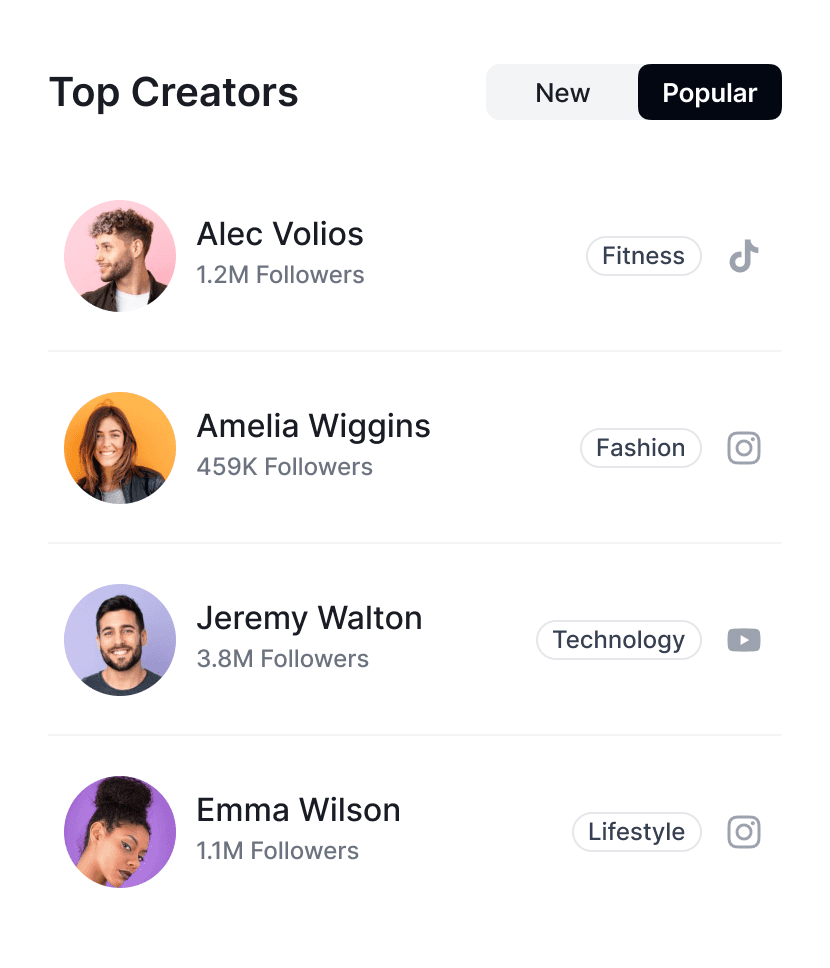Image resolution: width=830 pixels, height=968 pixels.
Task: Select the Lifestyle tag
Action: tap(637, 832)
